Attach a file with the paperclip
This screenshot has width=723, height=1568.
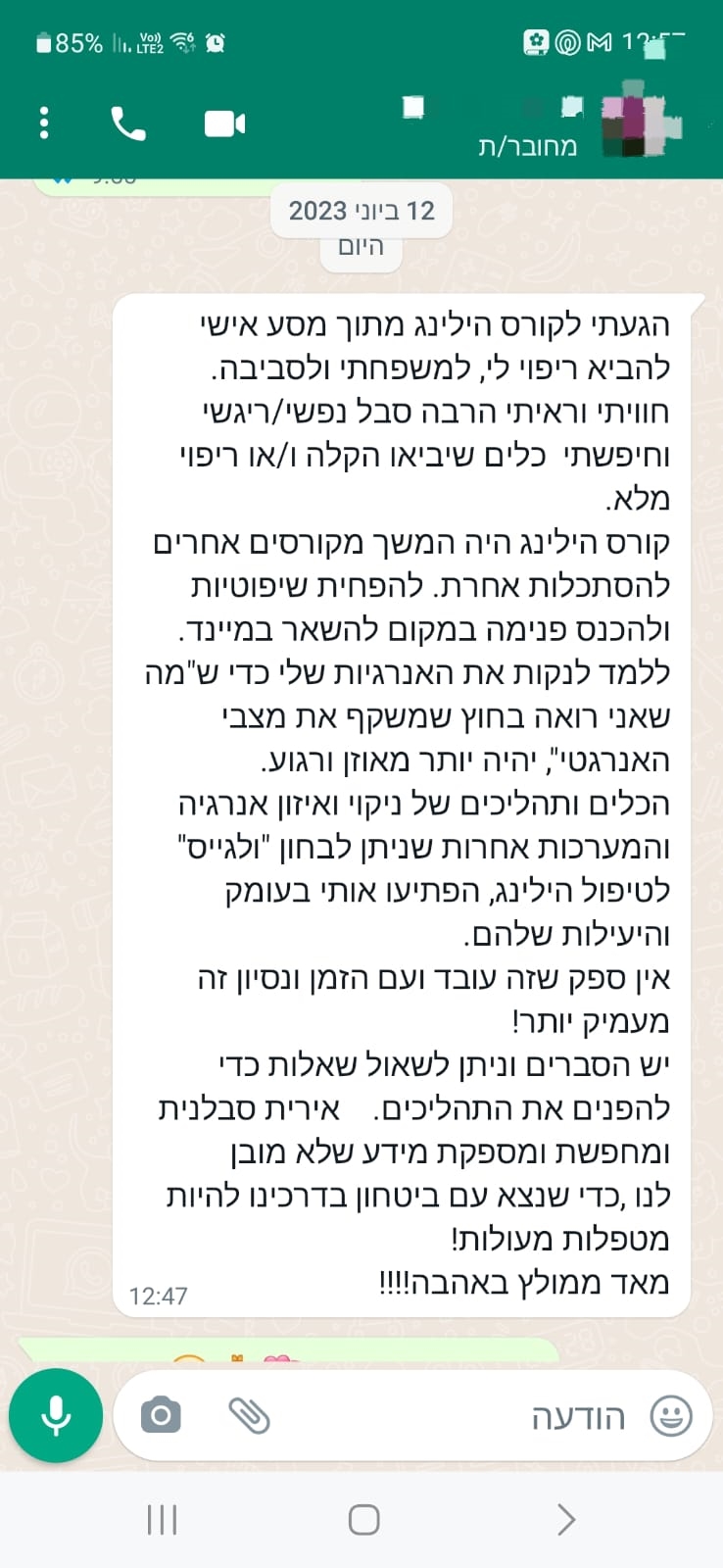click(x=249, y=1415)
